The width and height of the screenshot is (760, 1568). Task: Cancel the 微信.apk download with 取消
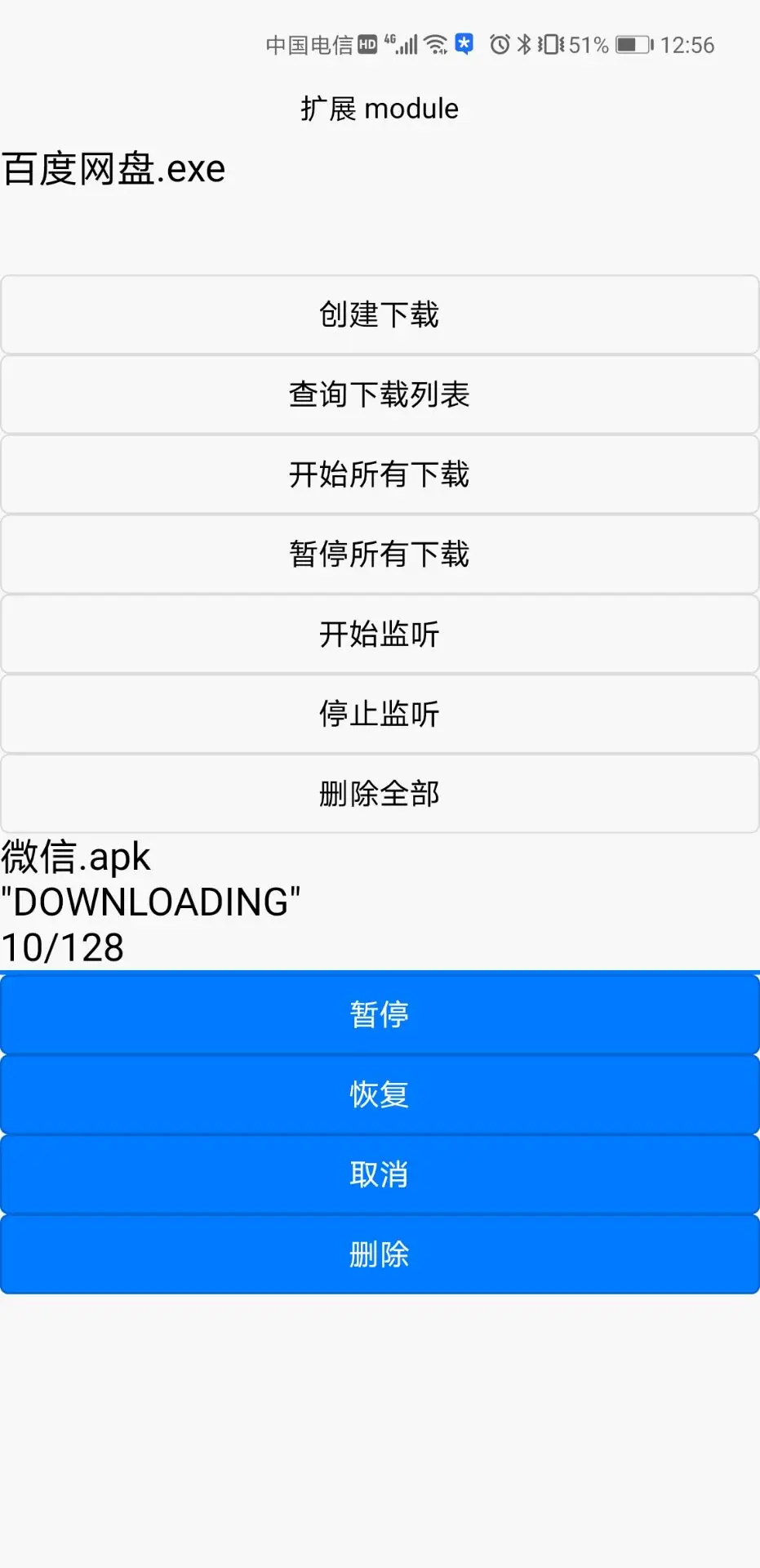(x=380, y=1174)
